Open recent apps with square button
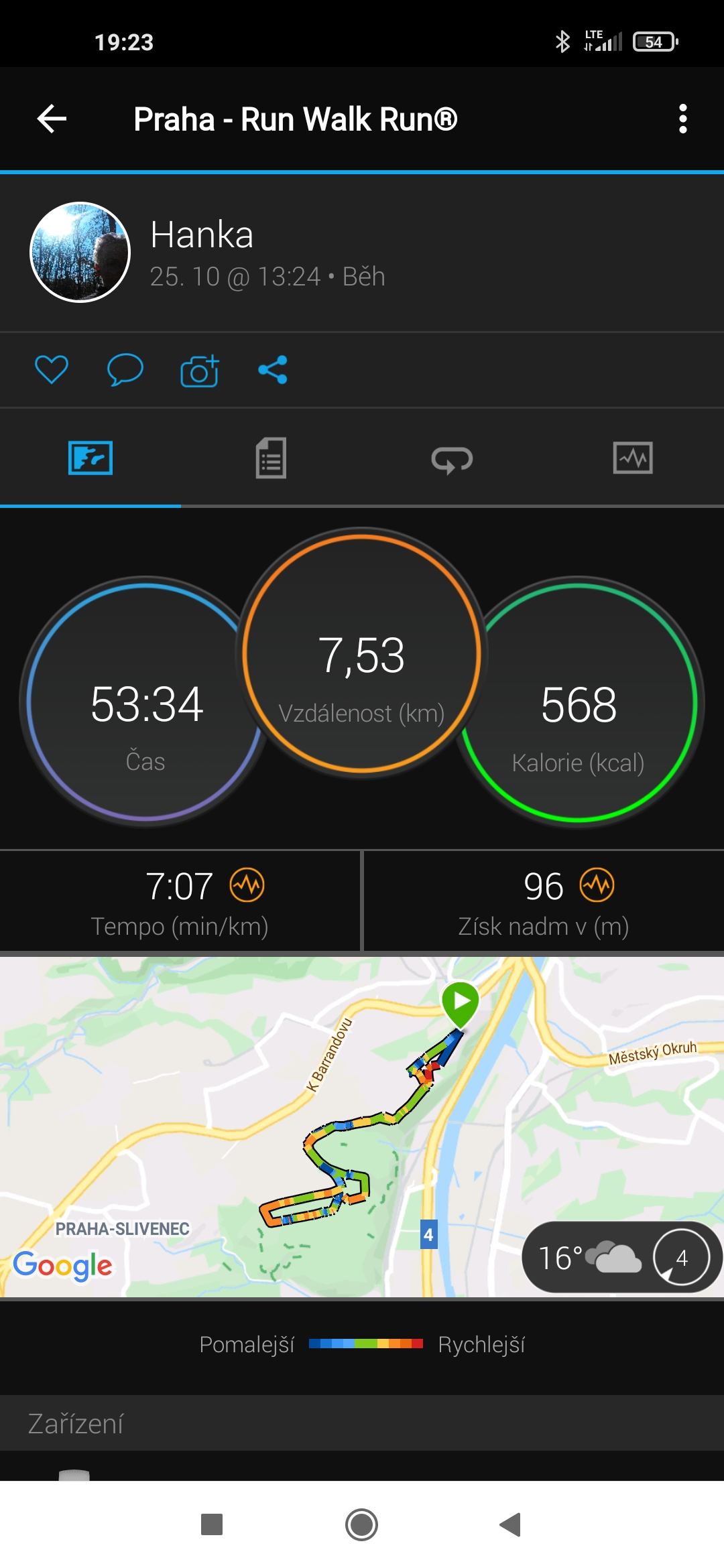 212,1524
